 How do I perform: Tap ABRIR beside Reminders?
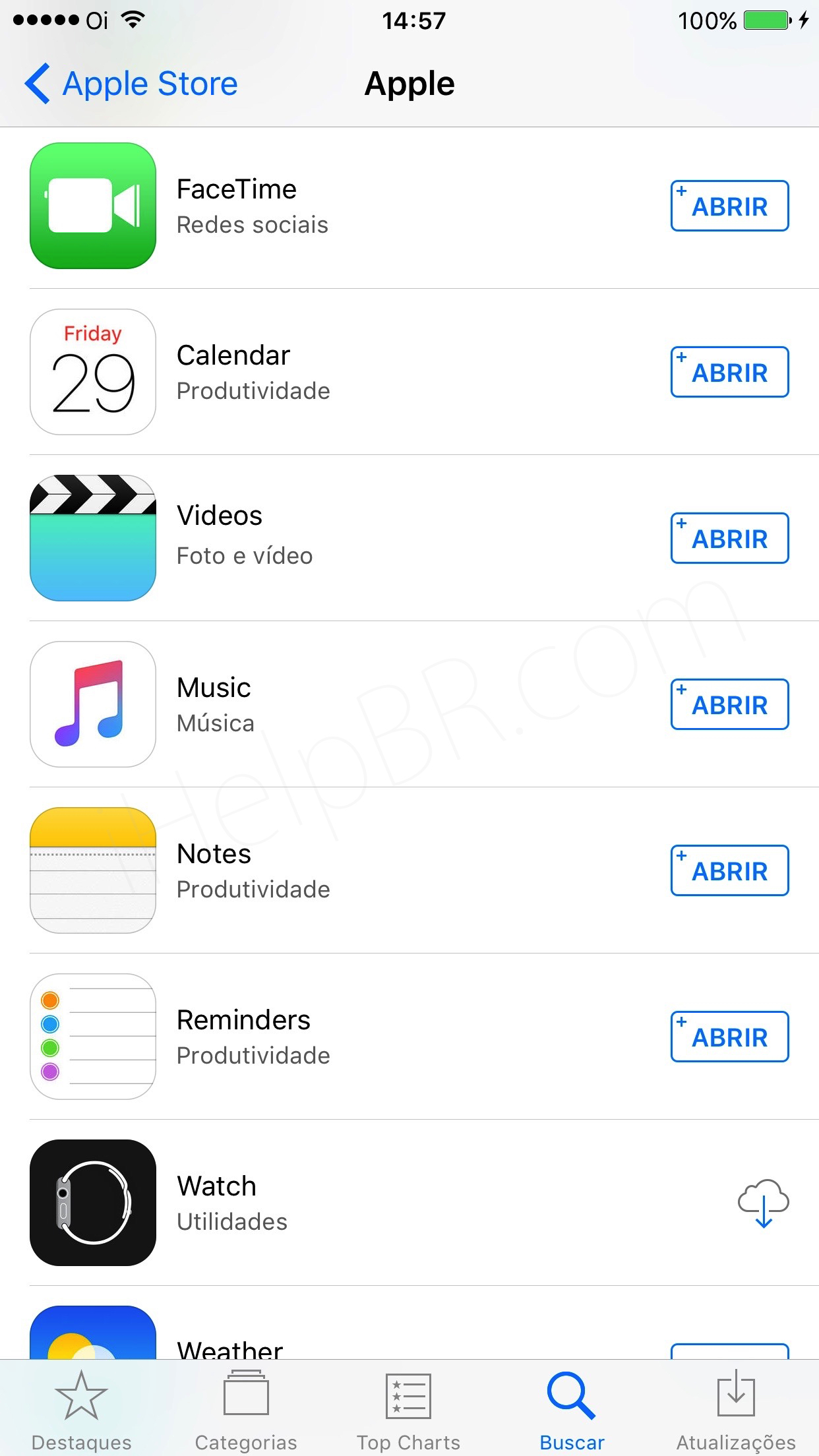(729, 1037)
